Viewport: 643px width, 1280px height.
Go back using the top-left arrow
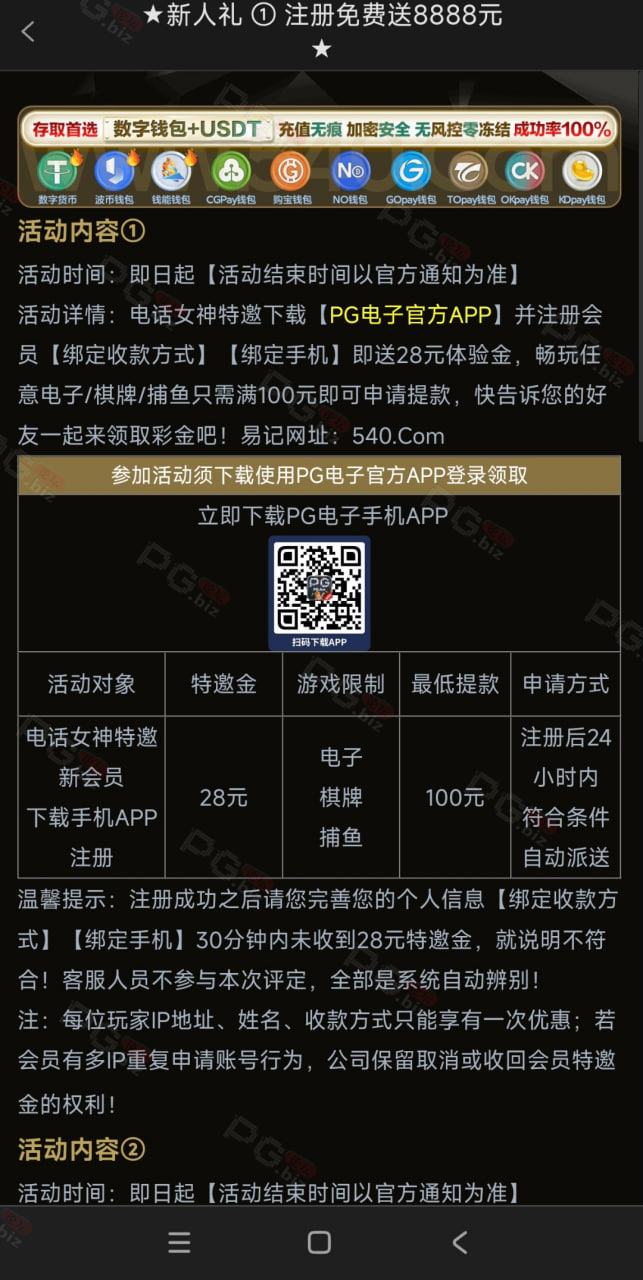click(28, 32)
